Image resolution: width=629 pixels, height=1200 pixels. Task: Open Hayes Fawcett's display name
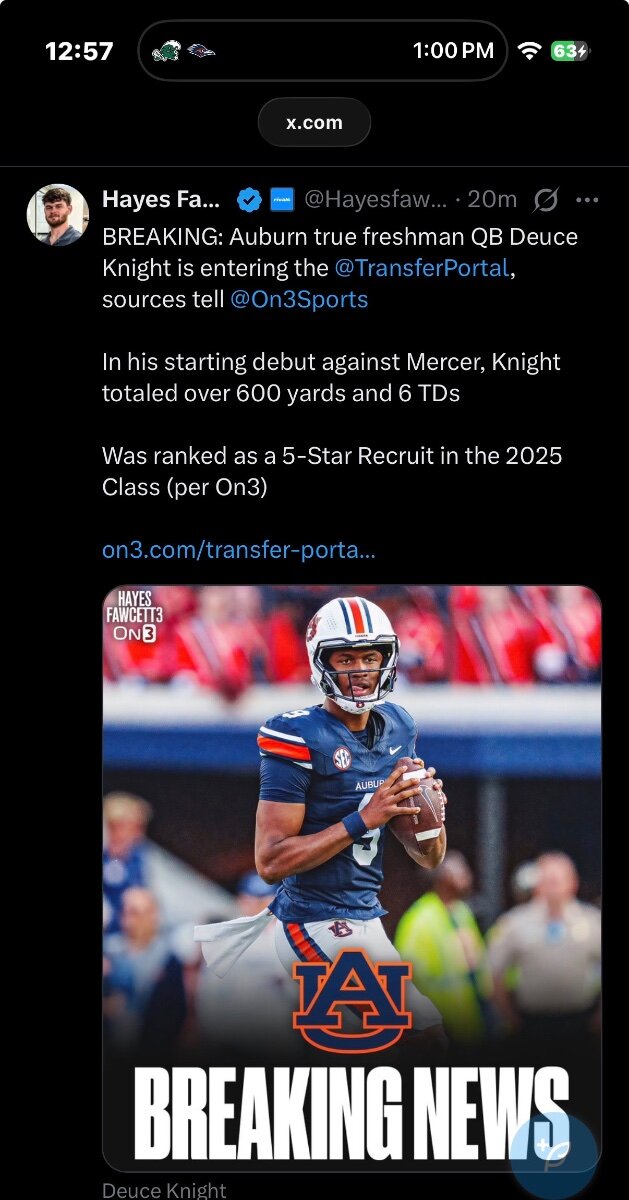coord(161,199)
